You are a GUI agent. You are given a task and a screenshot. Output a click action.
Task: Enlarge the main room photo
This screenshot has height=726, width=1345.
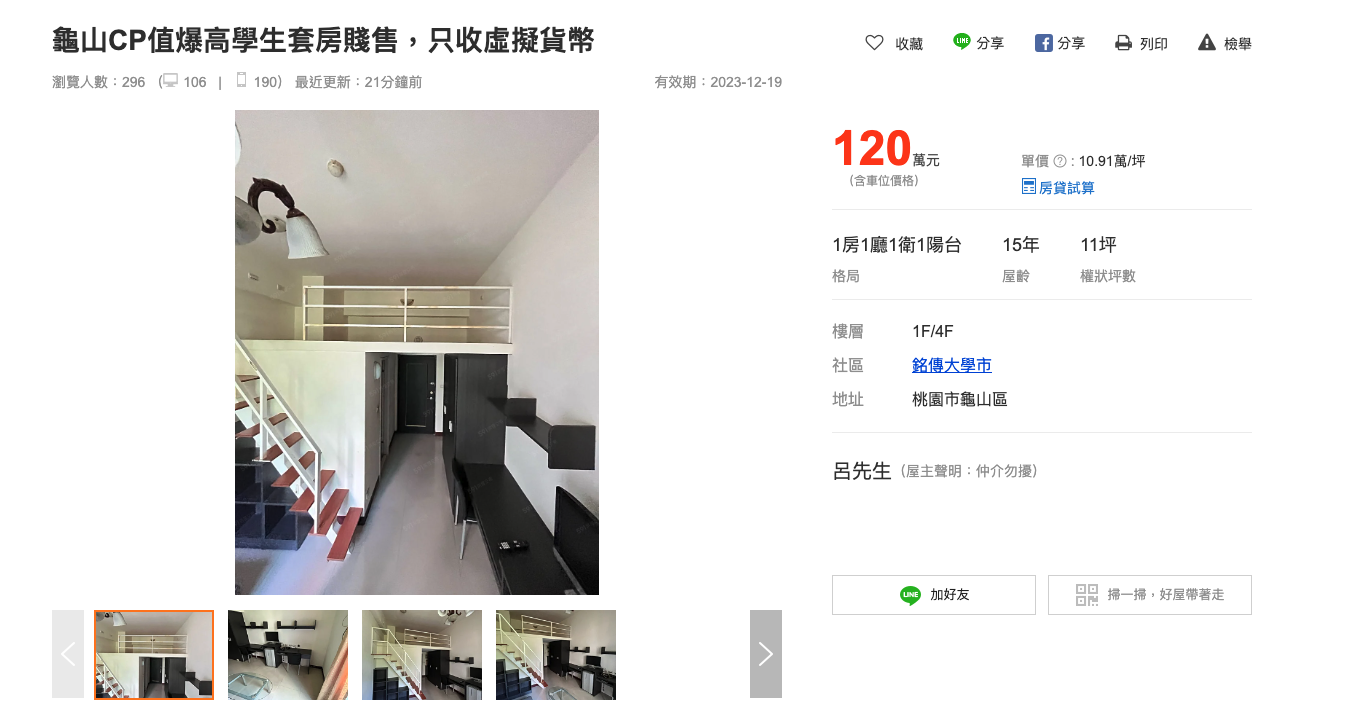[x=416, y=352]
